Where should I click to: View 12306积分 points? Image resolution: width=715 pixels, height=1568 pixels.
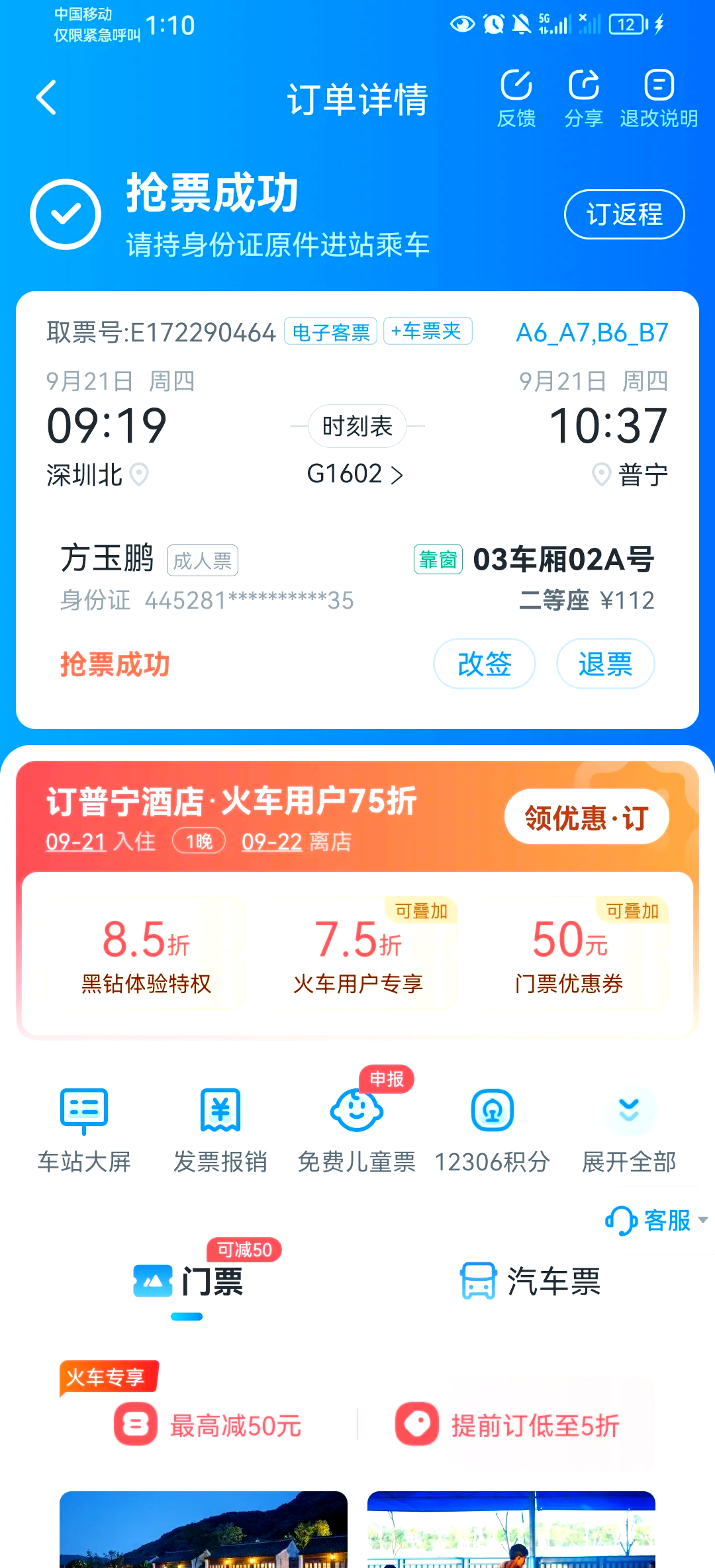tap(493, 1129)
